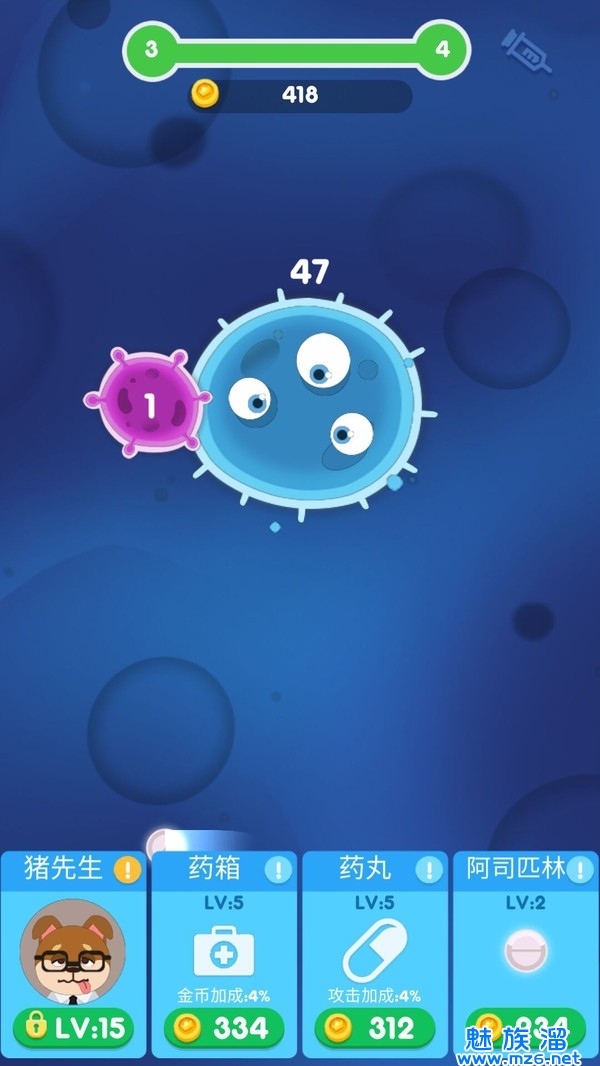Upgrade 药箱 for 334 coins
Screen dimensions: 600x1066
tap(224, 1027)
